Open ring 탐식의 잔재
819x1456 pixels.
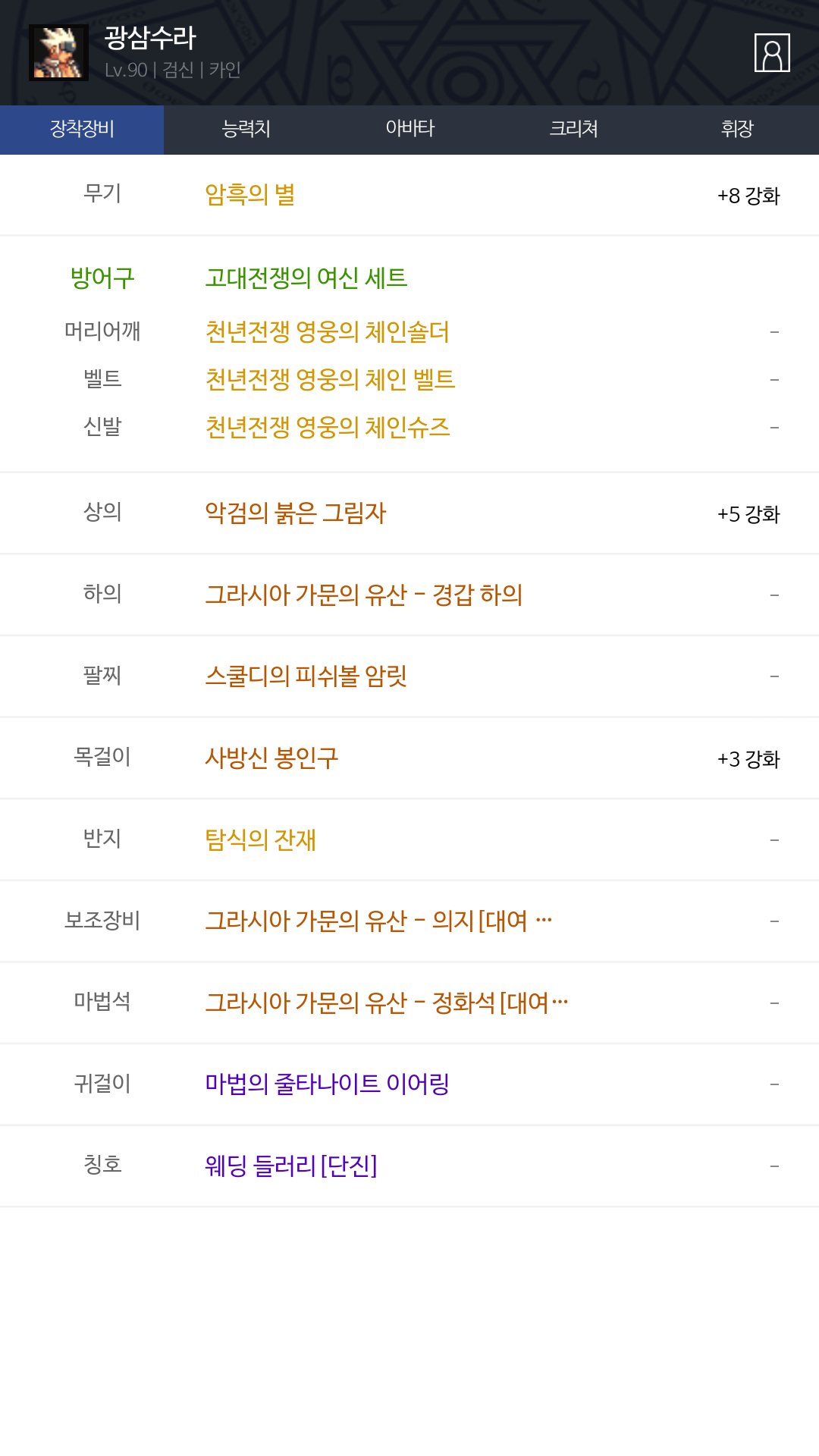coord(260,839)
